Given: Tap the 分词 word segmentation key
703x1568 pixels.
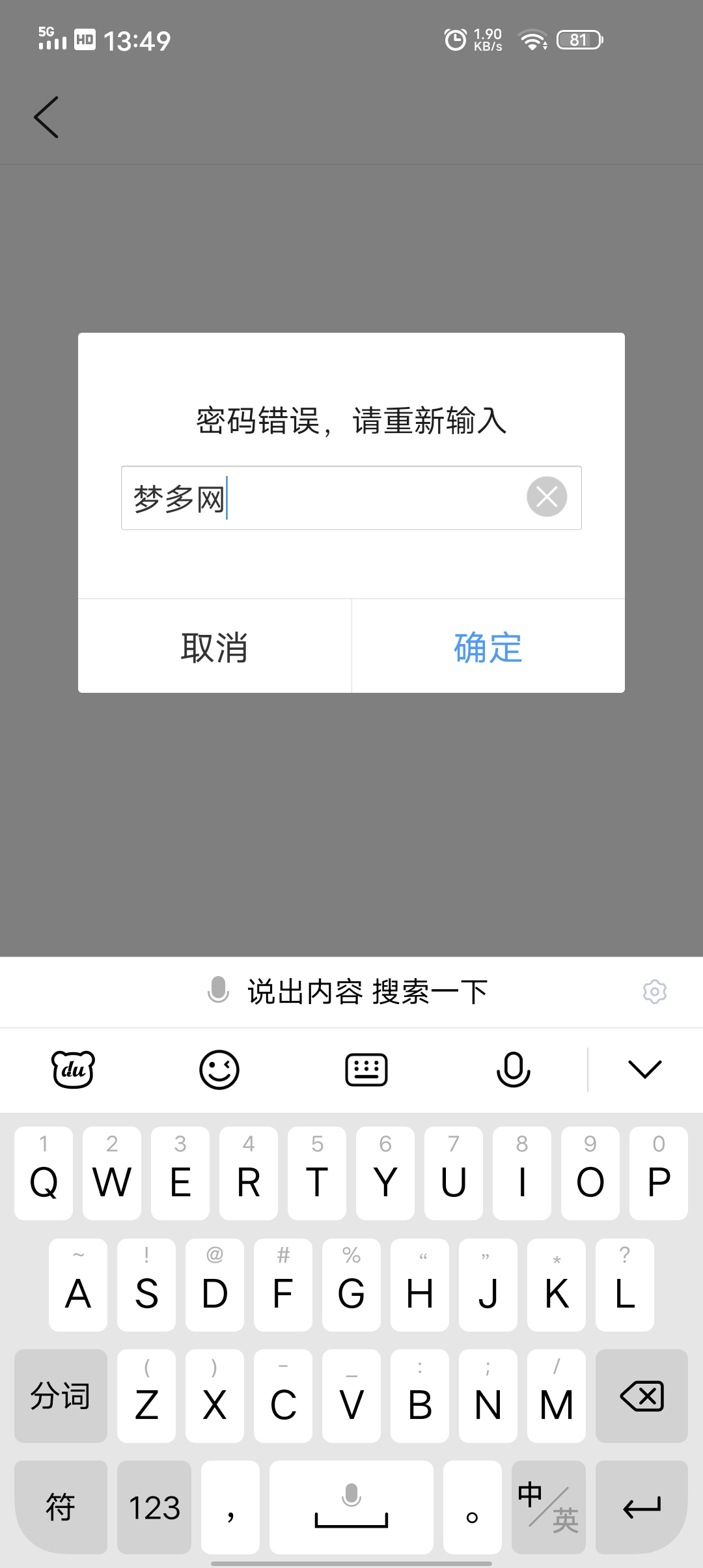Looking at the screenshot, I should click(61, 1396).
